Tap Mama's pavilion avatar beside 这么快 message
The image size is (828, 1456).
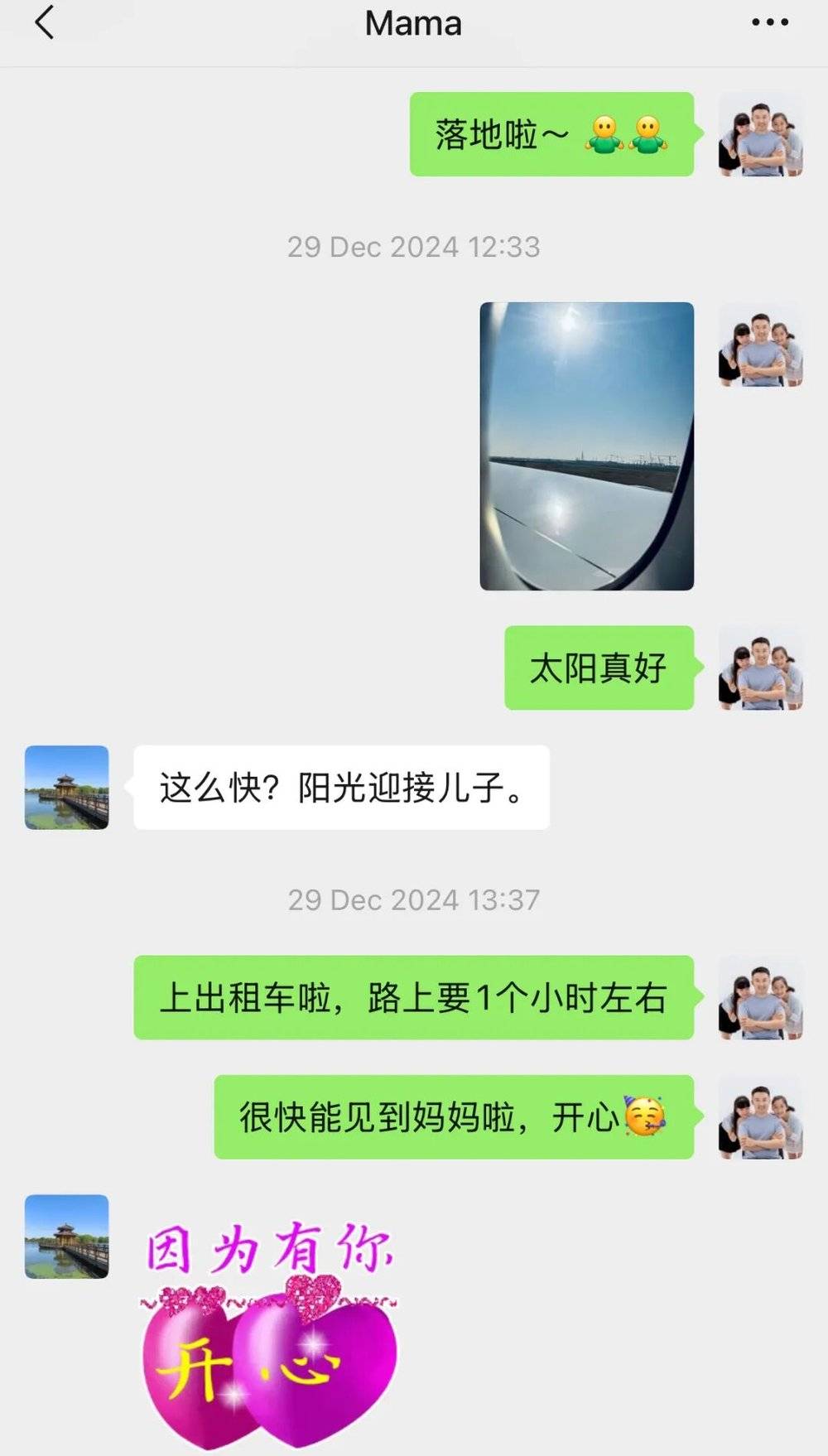coord(67,787)
